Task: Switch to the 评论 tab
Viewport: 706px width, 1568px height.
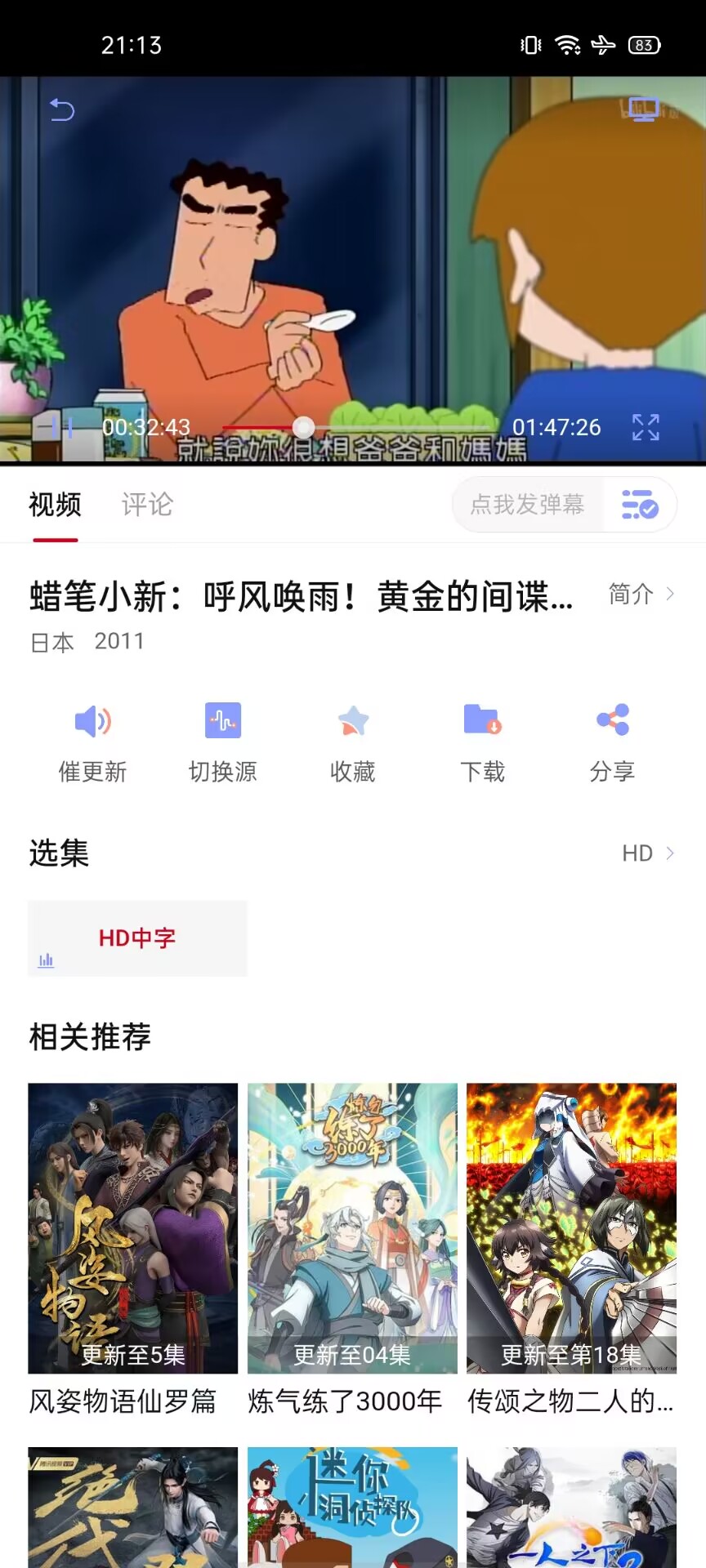Action: click(x=147, y=505)
